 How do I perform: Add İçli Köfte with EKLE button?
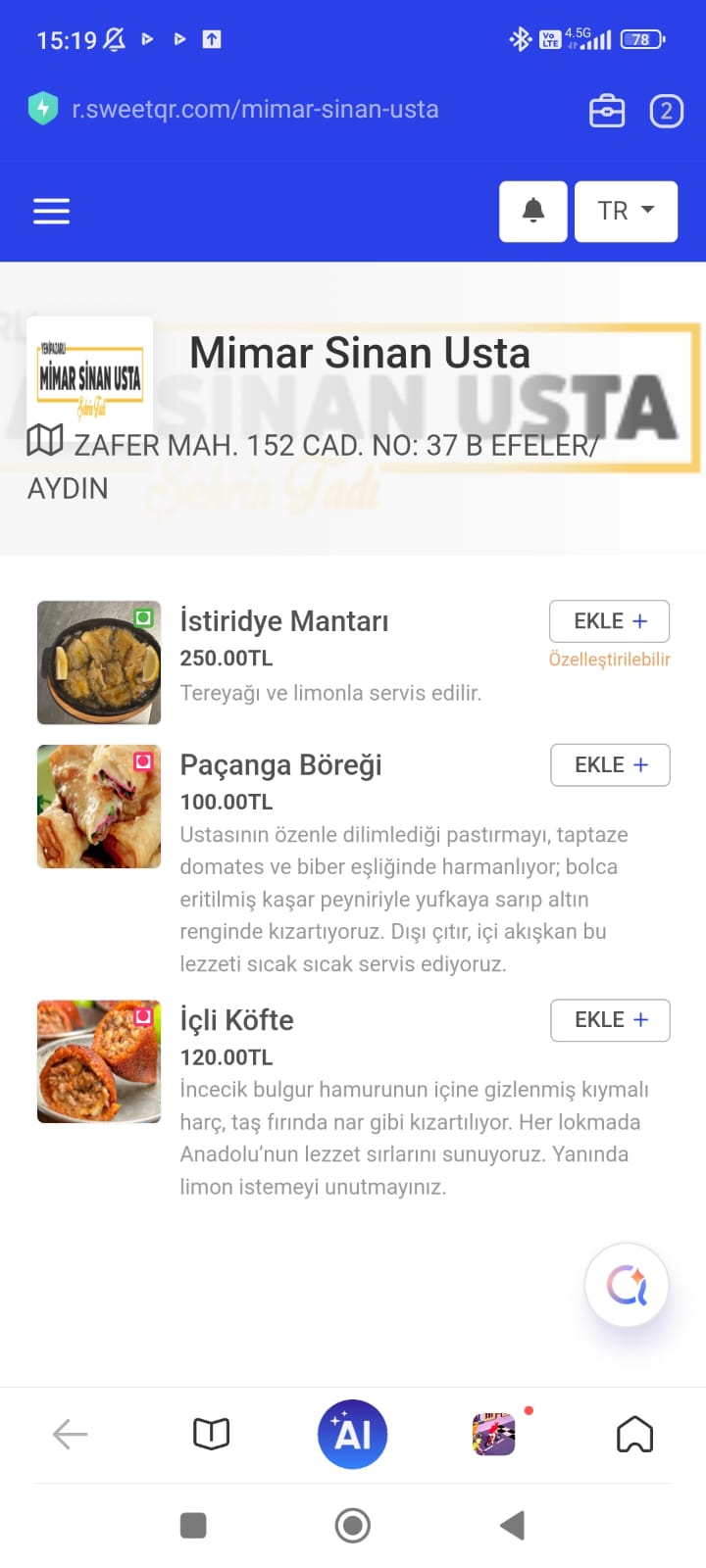[610, 1020]
